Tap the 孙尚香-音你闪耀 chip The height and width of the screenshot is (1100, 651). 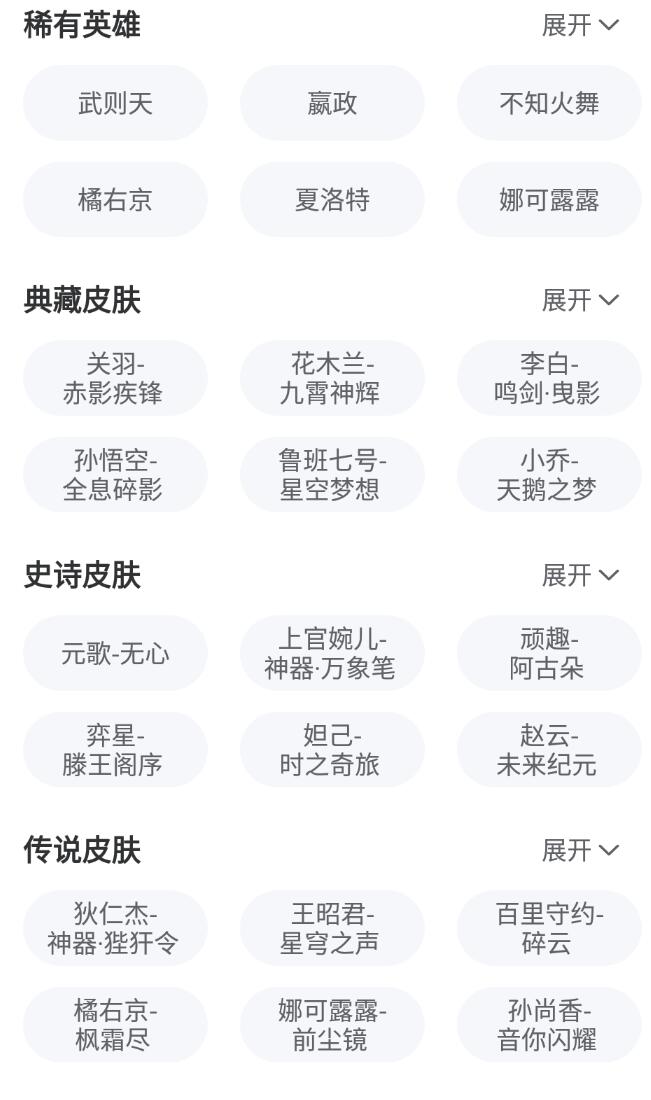click(549, 1025)
